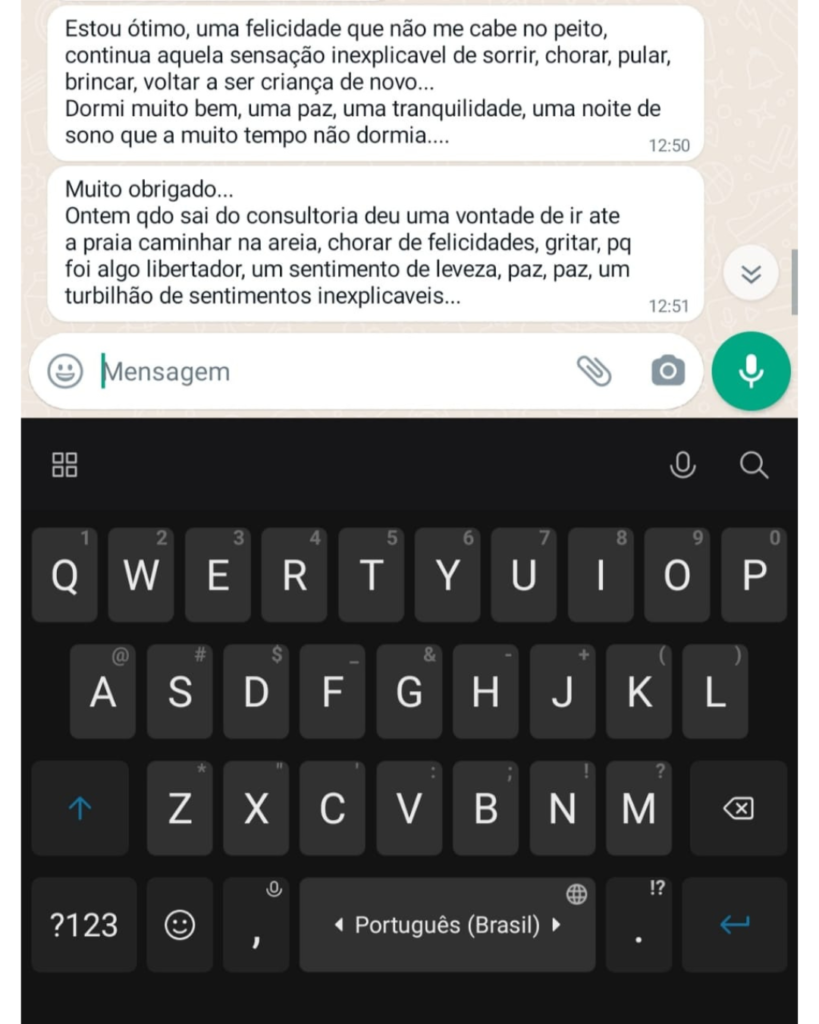Tap the blue enter return key
The image size is (819, 1024).
734,925
